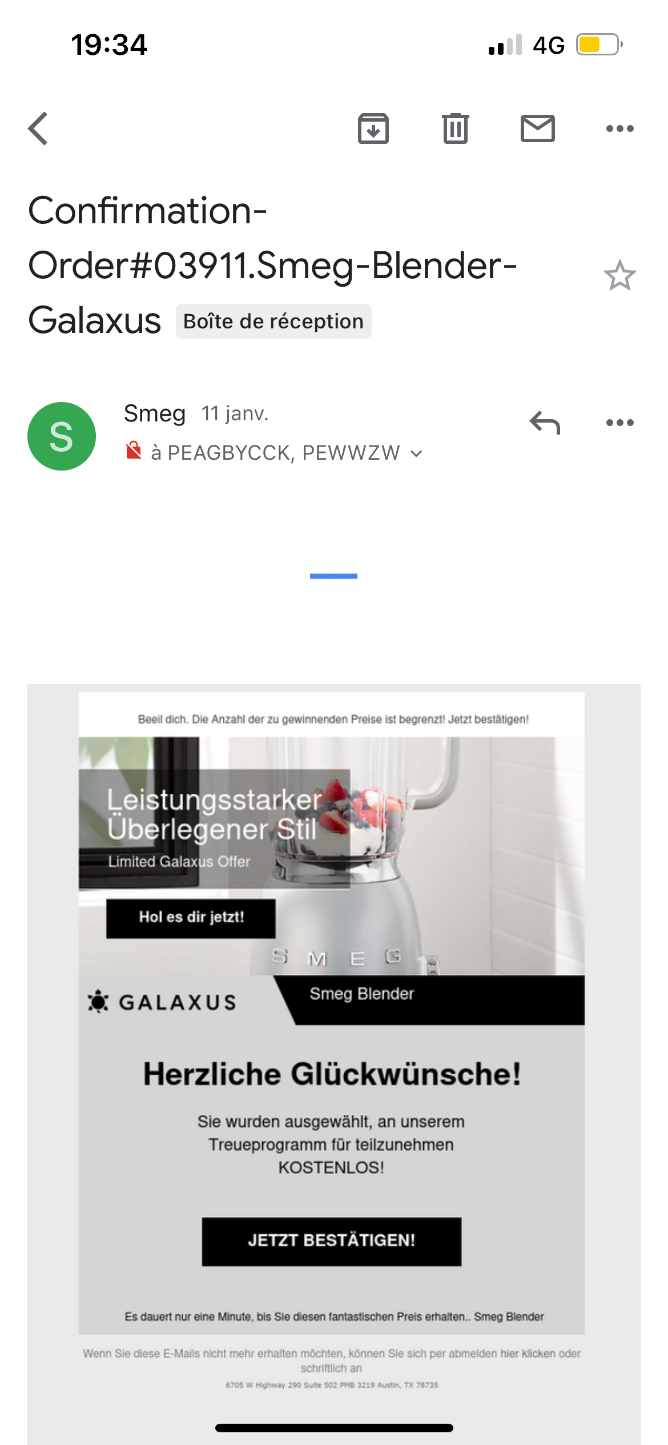Tap the Hol es dir jetzt! button
The width and height of the screenshot is (668, 1445).
[191, 917]
